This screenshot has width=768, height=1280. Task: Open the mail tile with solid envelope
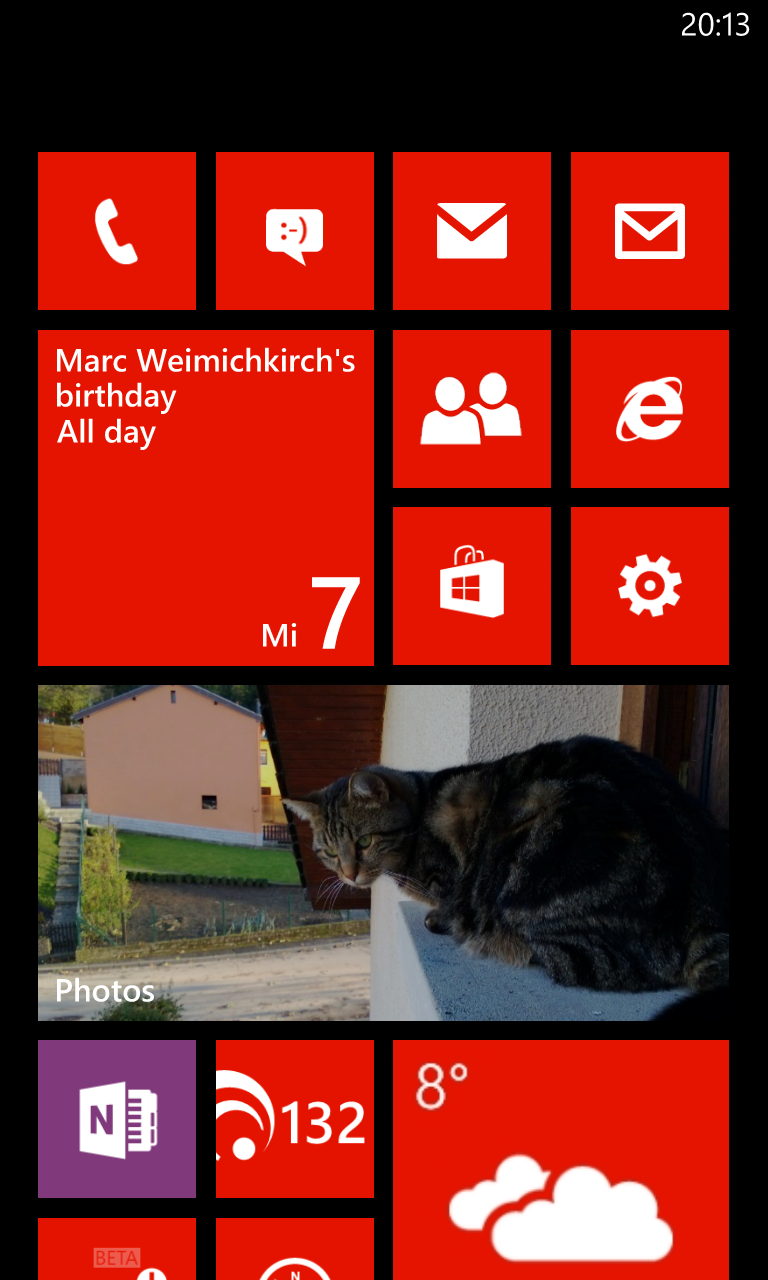click(x=472, y=231)
